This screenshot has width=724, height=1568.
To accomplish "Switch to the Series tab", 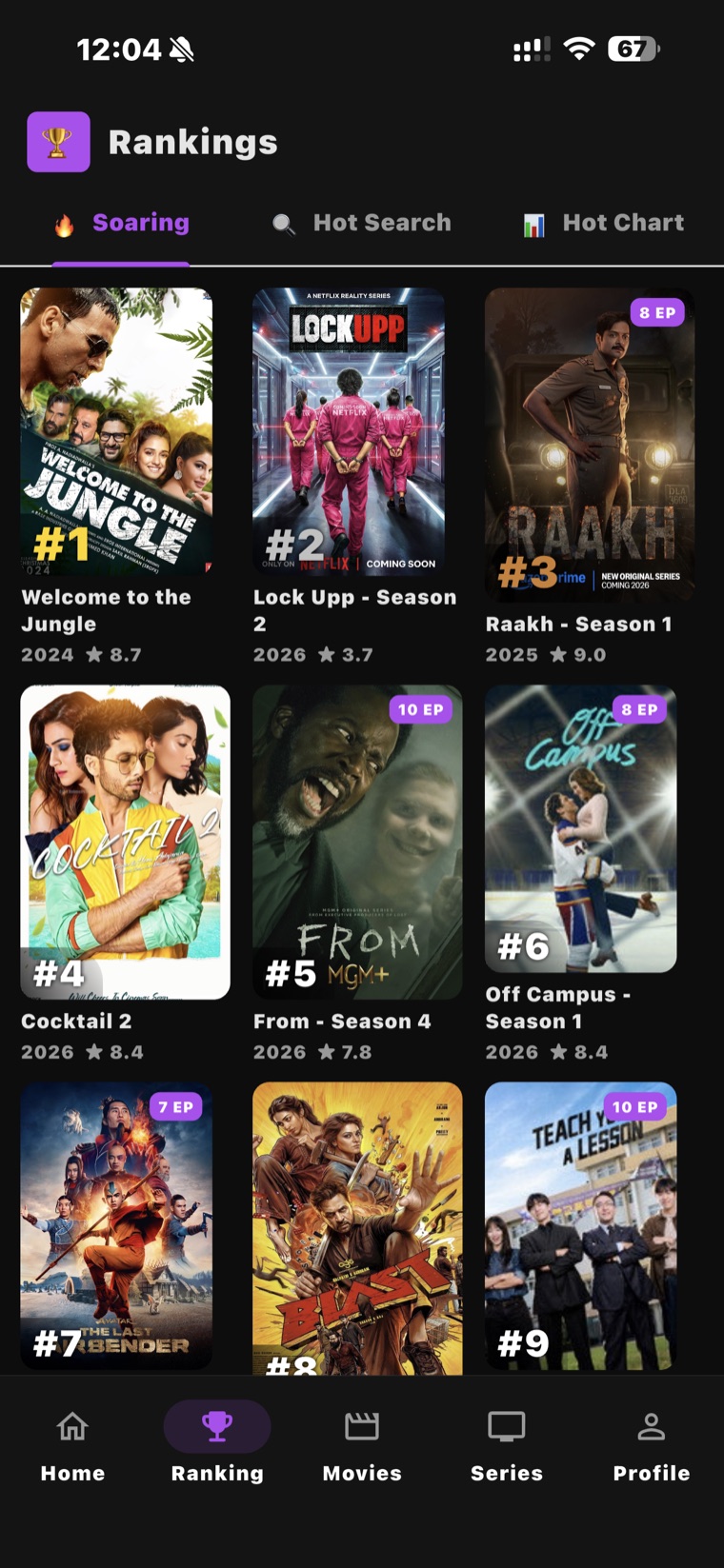I will [x=507, y=1445].
